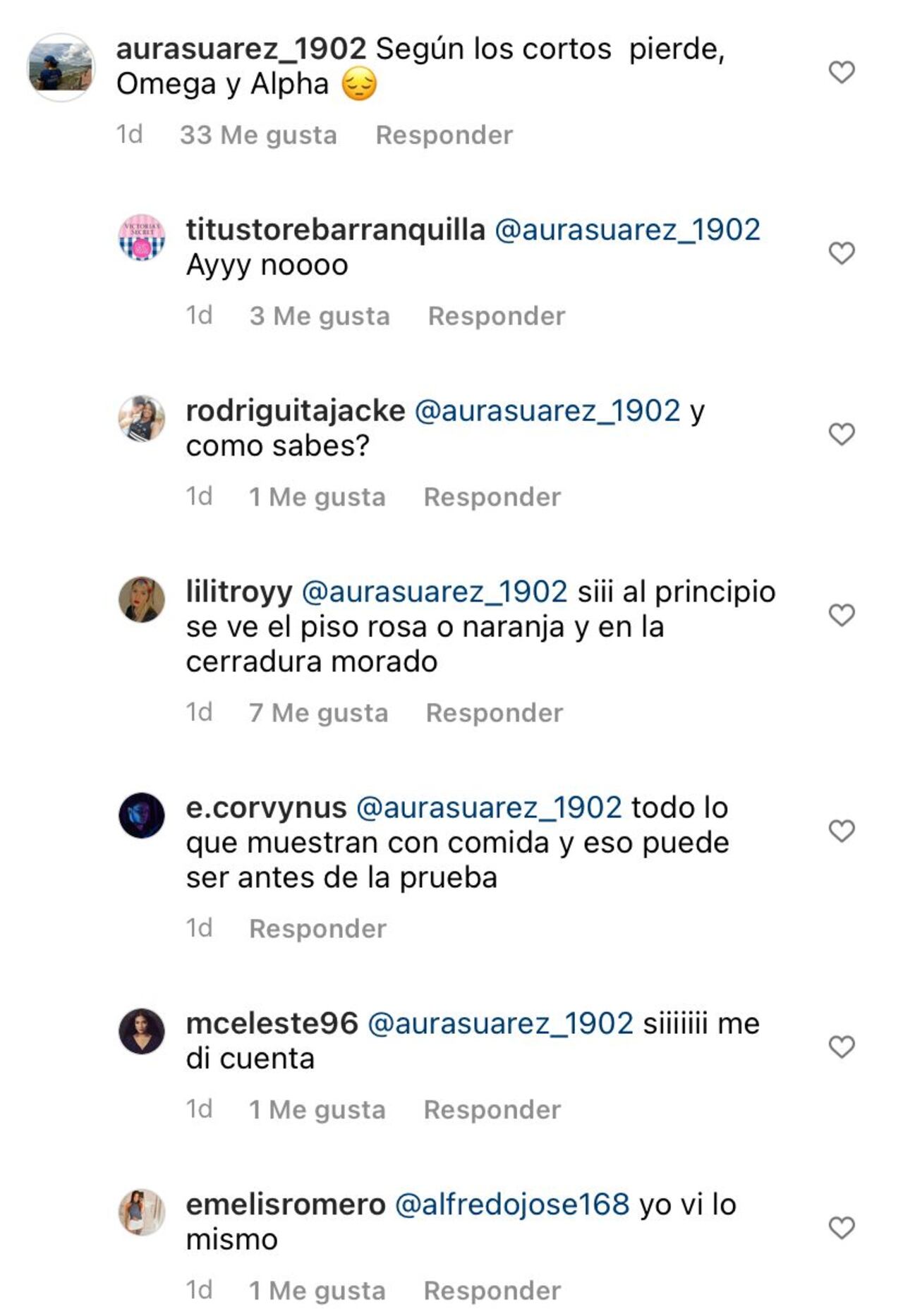The image size is (903, 1316).
Task: Reply to e.corvynus's comment
Action: click(317, 929)
